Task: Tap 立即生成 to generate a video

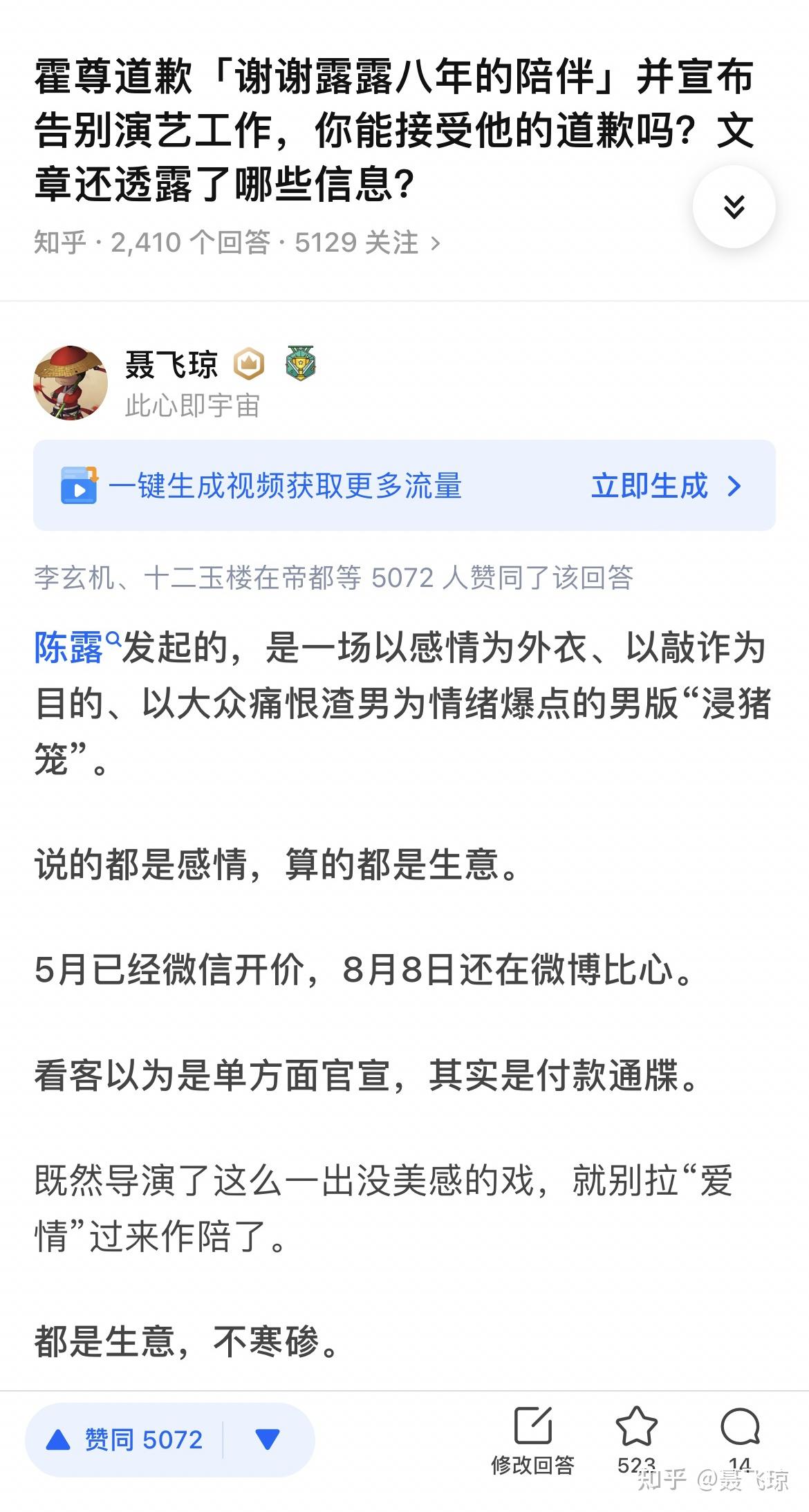Action: [665, 486]
